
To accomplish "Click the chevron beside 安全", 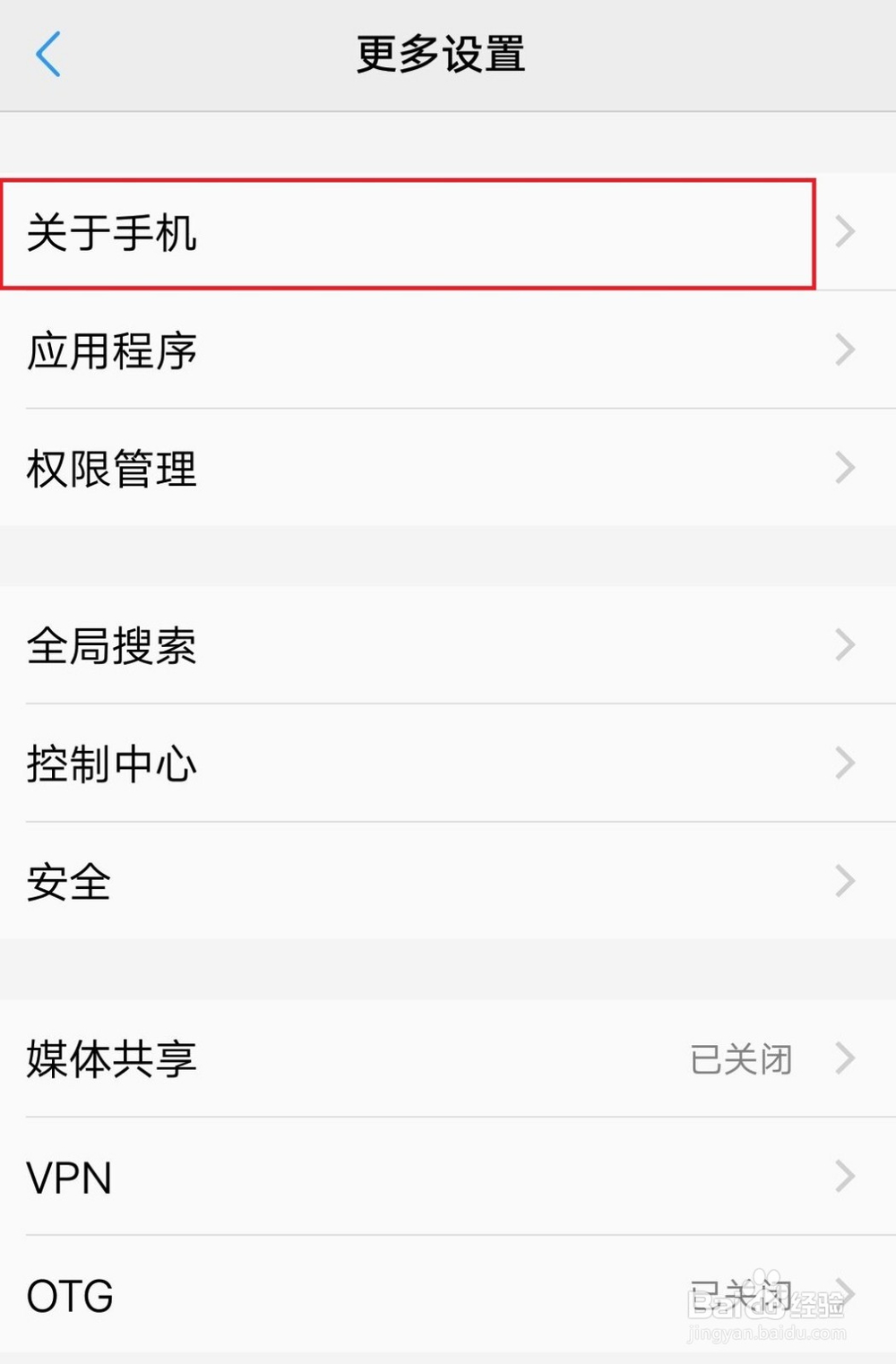I will [843, 881].
